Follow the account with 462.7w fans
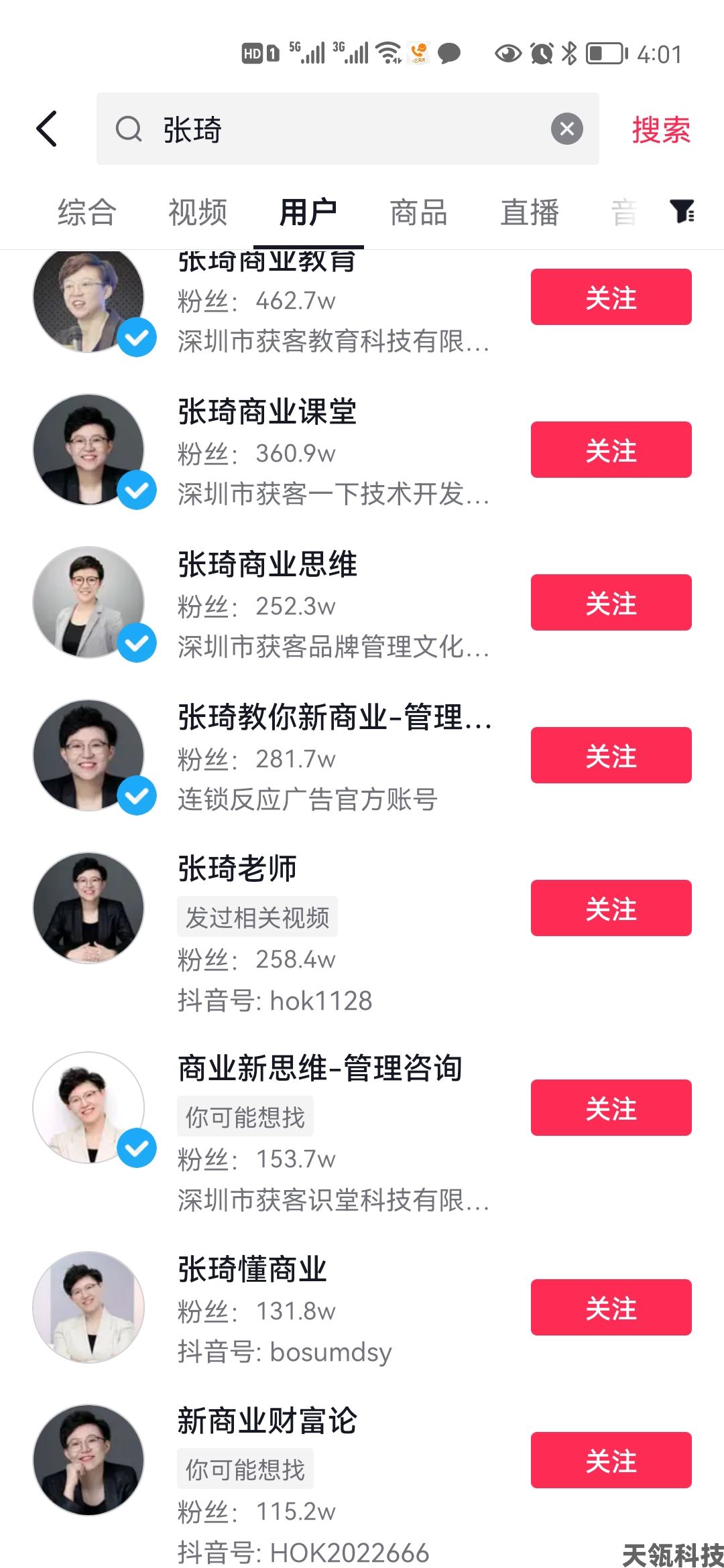 [611, 297]
